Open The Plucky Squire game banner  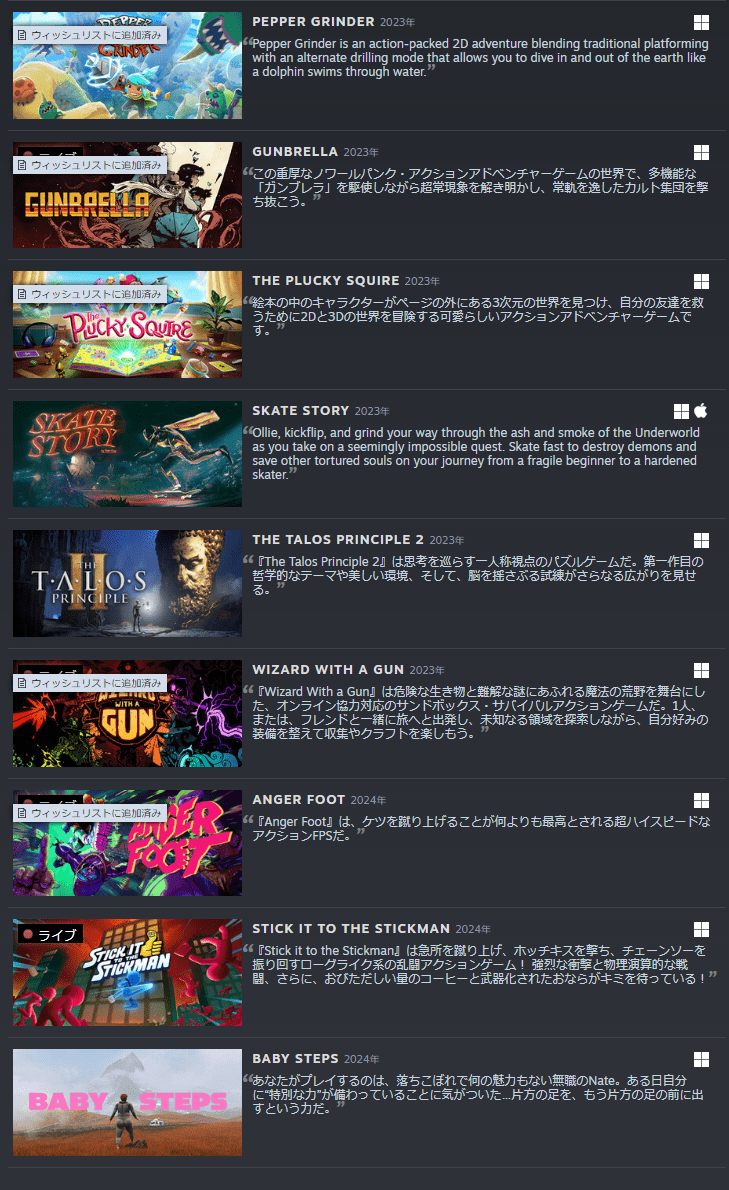click(x=127, y=325)
